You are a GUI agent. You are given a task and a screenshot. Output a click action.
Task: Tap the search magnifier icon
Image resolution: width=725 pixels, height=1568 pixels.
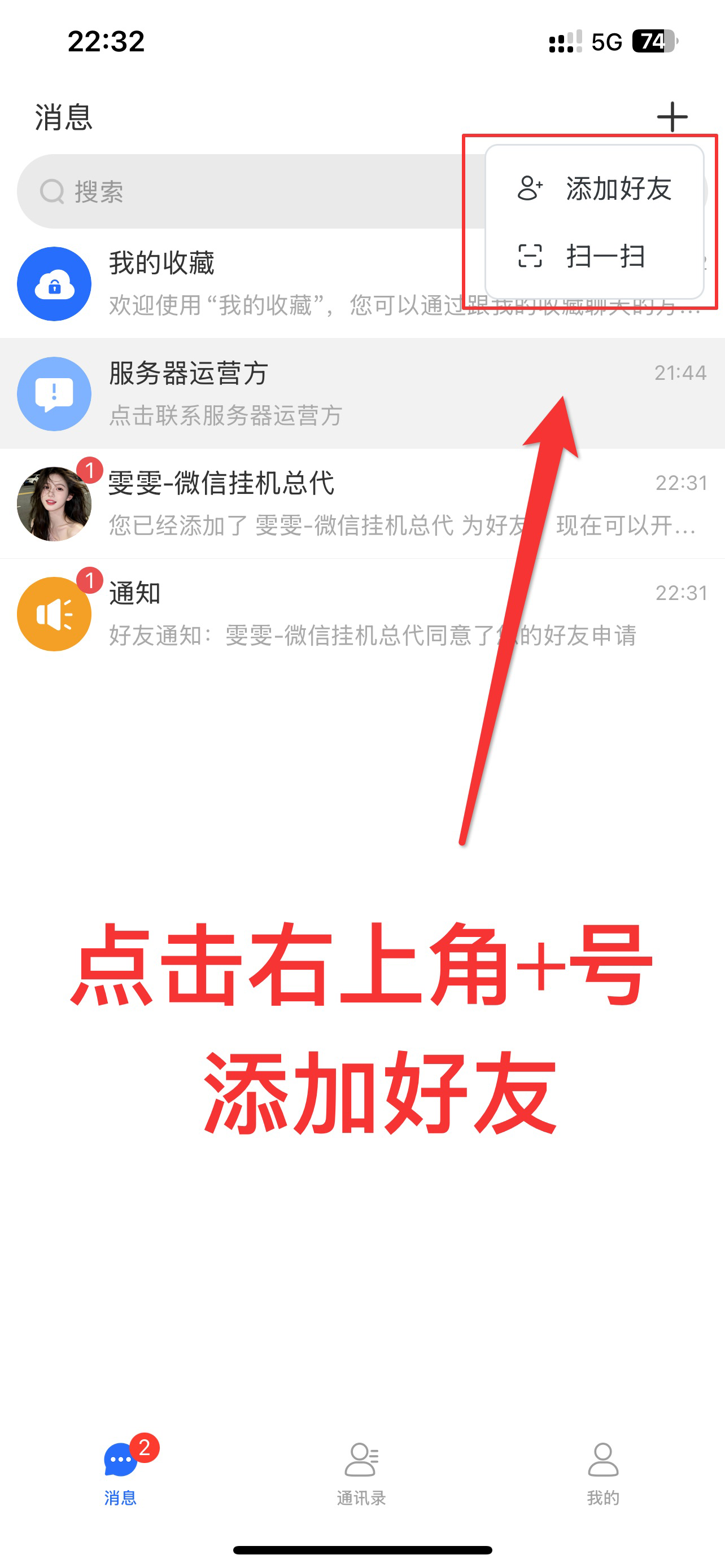tap(53, 191)
